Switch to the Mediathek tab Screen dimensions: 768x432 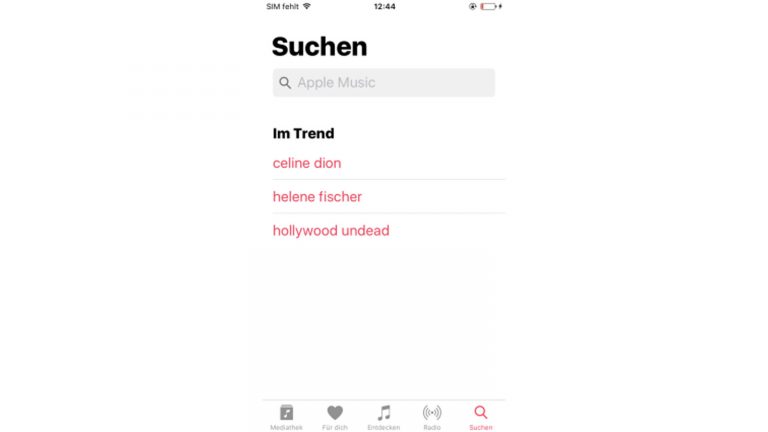pyautogui.click(x=286, y=417)
